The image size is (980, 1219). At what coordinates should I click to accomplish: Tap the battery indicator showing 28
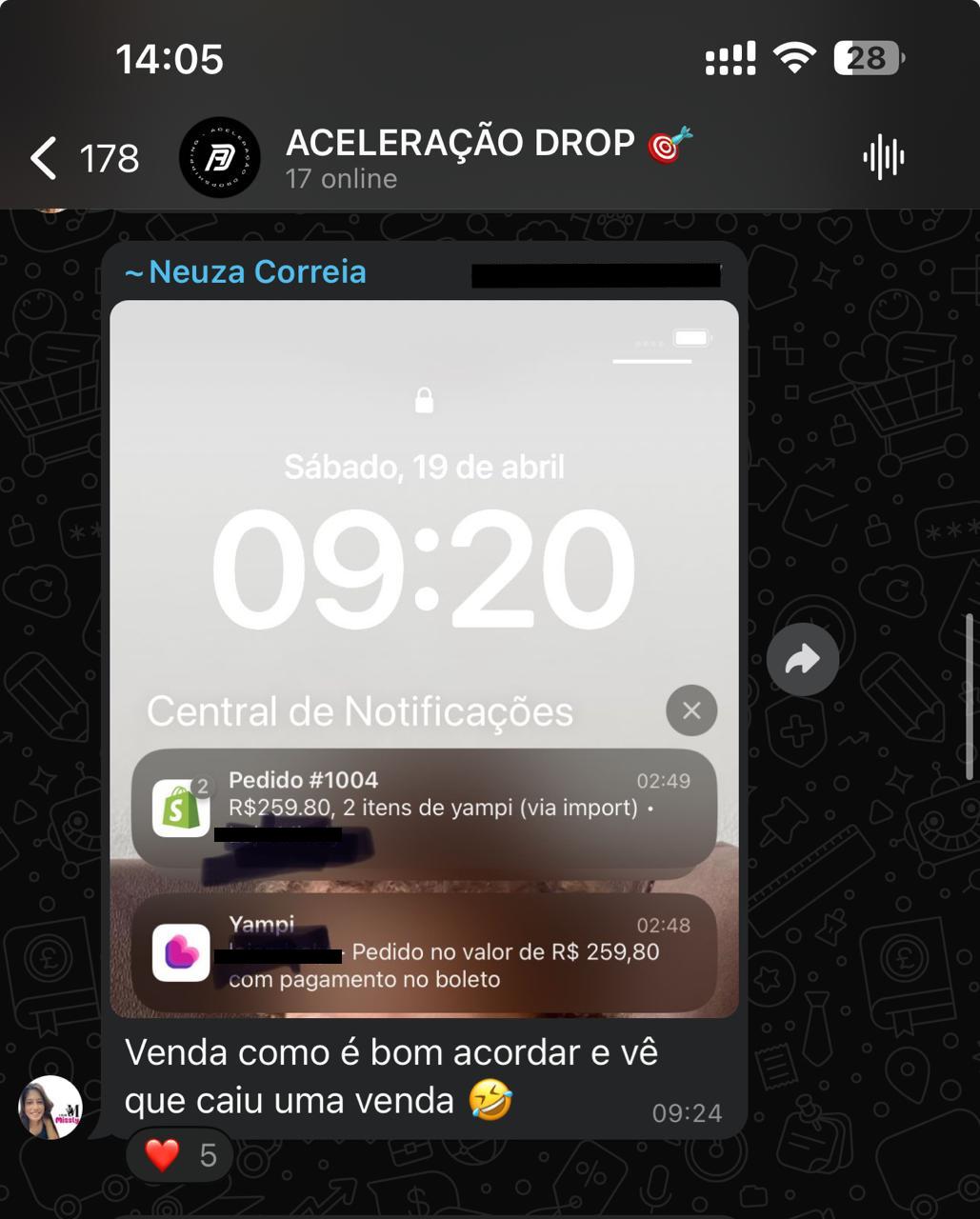point(864,58)
